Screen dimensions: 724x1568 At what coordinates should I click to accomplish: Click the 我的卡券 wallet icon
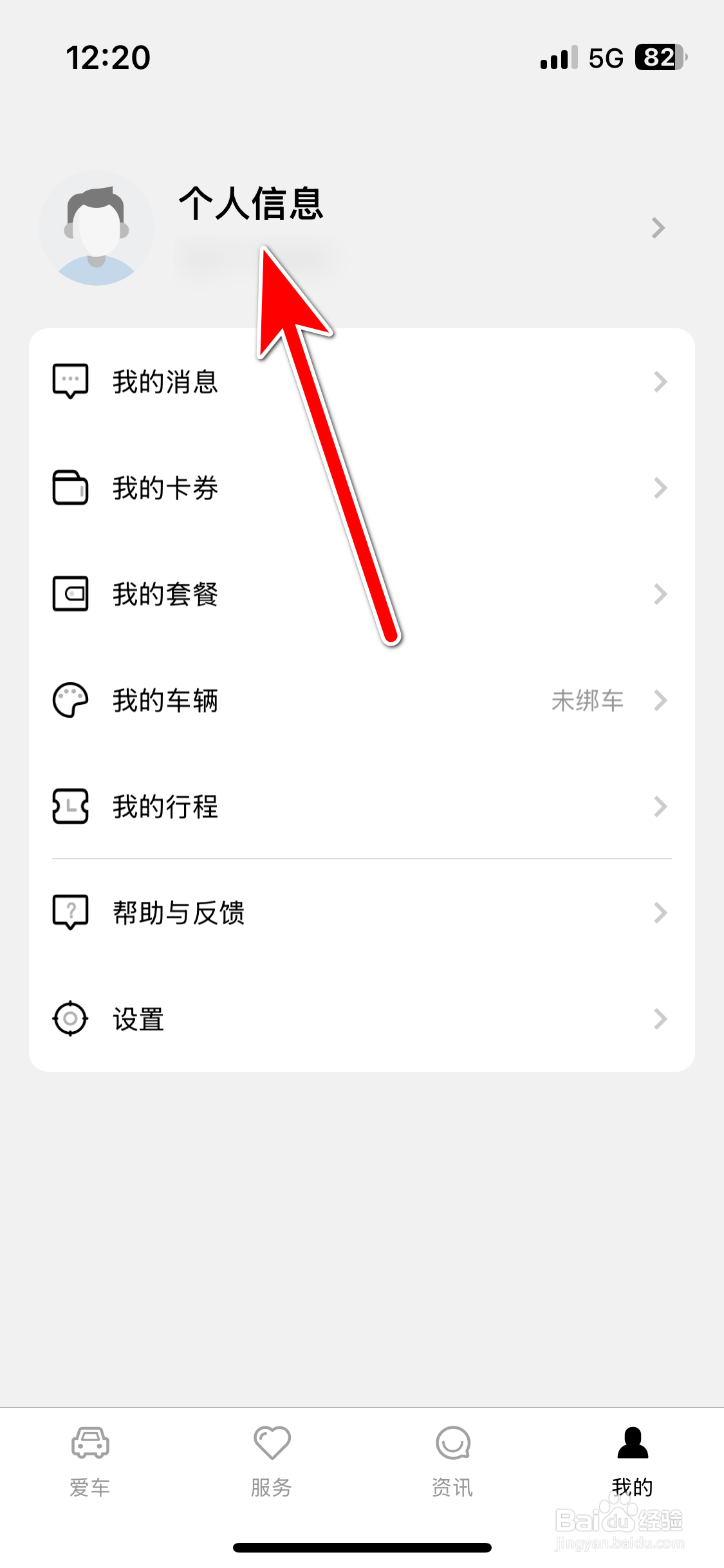tap(71, 488)
